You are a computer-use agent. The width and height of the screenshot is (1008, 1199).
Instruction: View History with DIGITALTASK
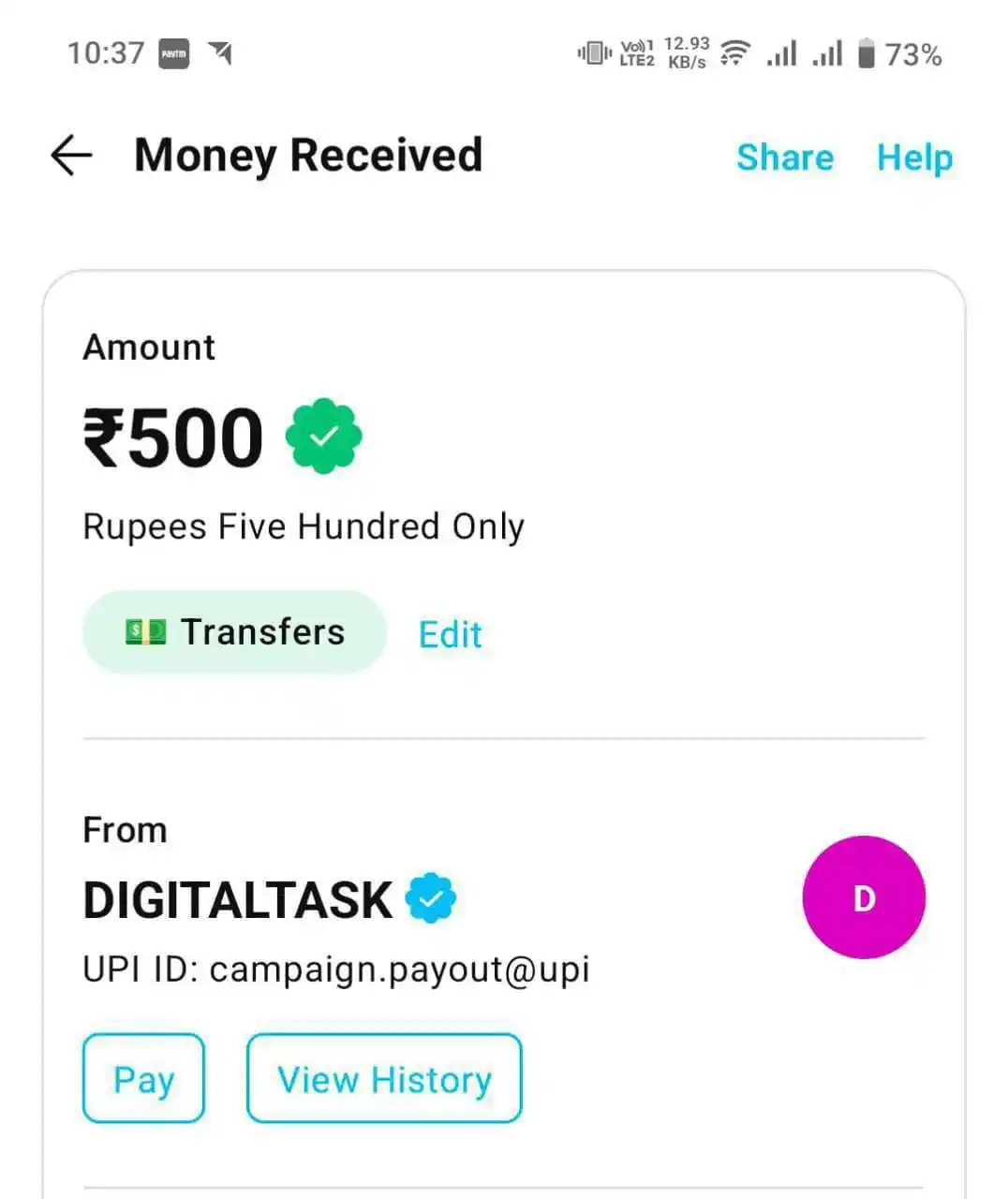click(x=384, y=1078)
